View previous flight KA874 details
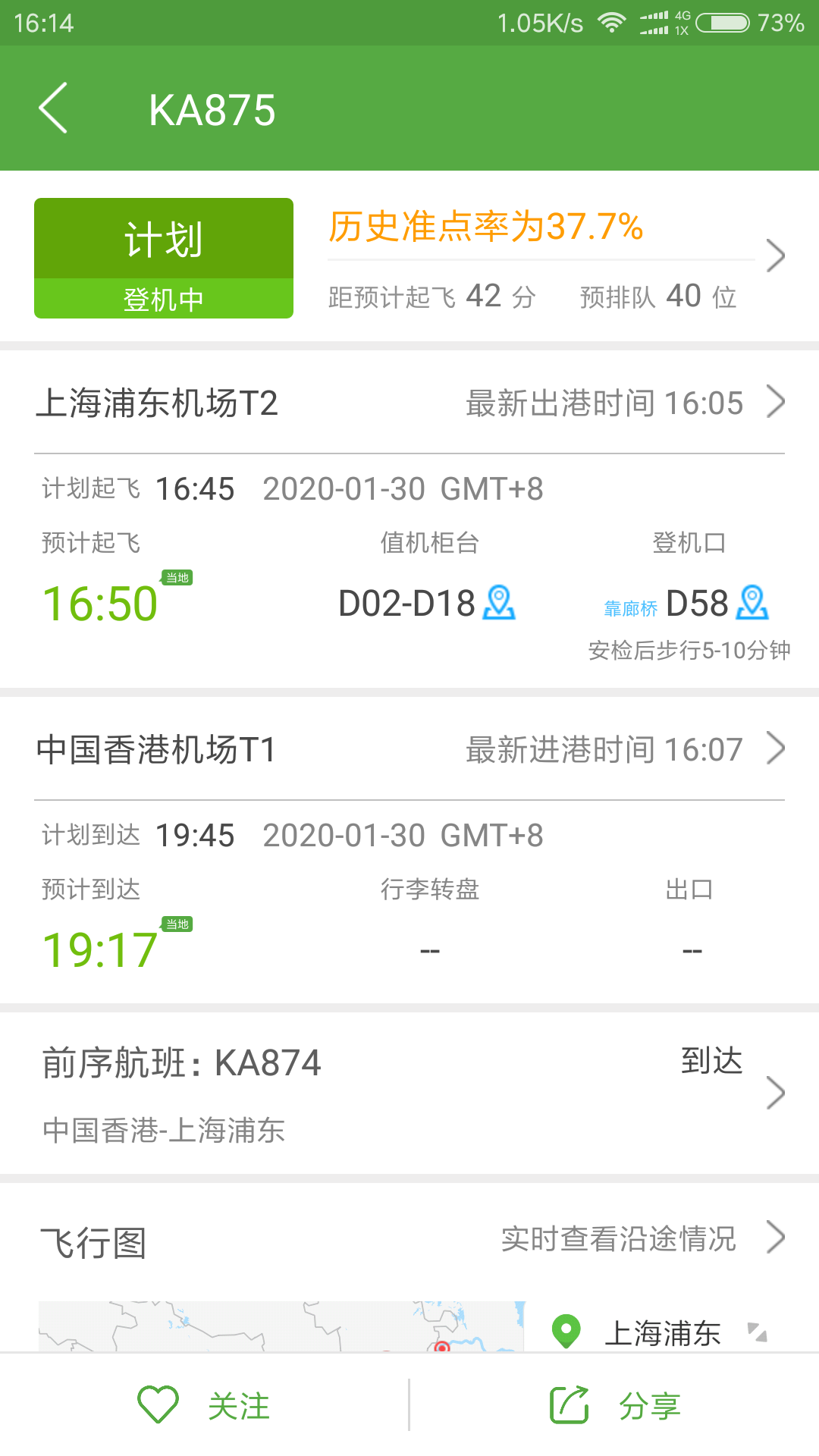 click(x=409, y=1093)
